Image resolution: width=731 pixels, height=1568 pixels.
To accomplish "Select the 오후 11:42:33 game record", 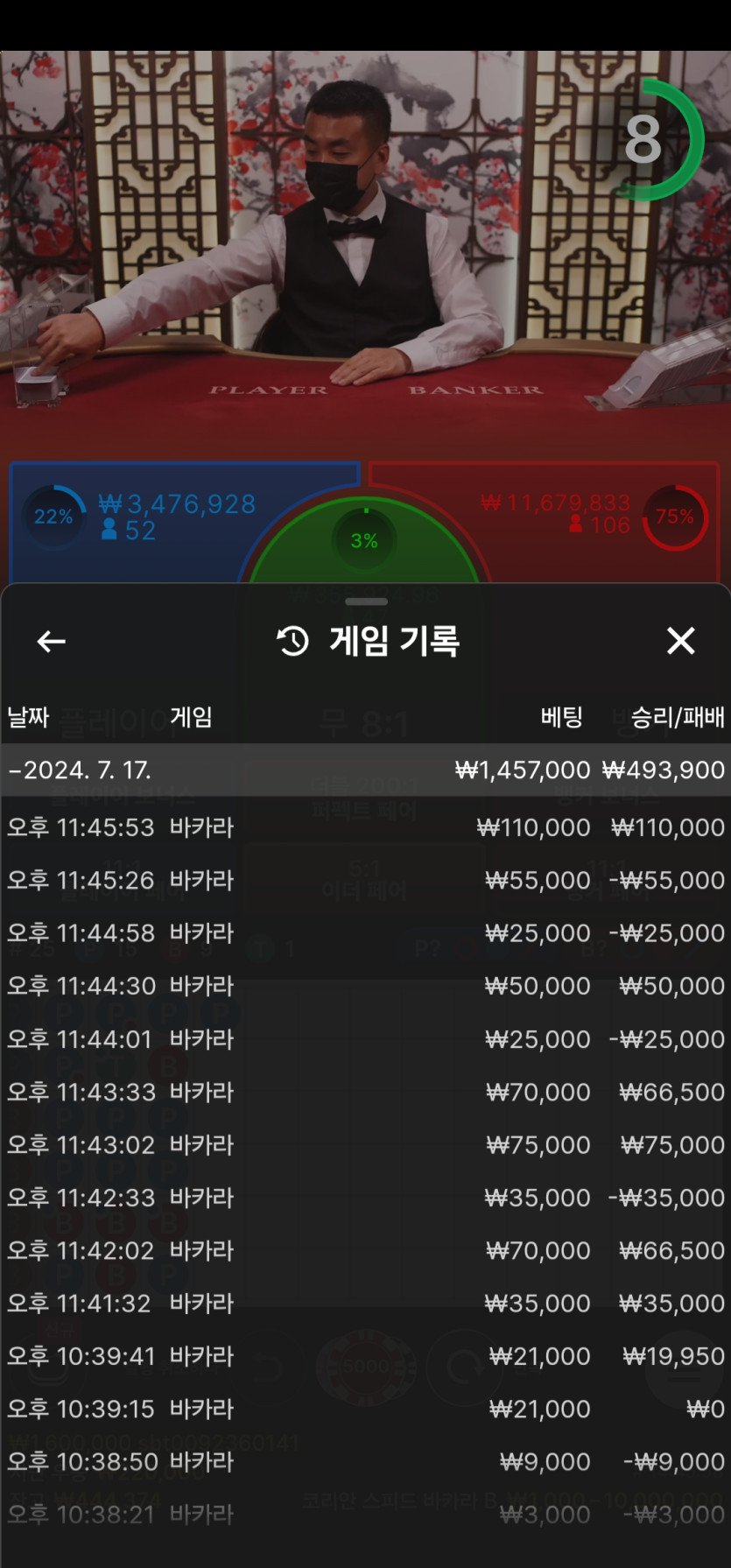I will coord(365,1198).
